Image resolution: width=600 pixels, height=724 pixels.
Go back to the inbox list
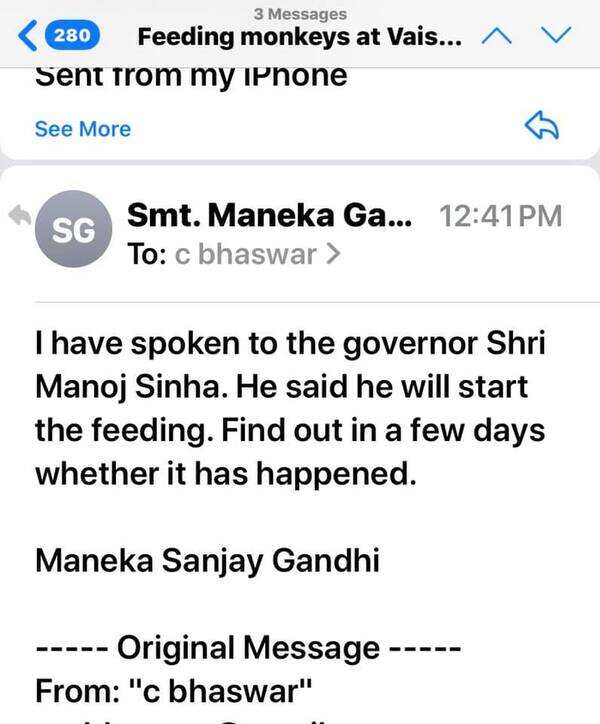58,36
